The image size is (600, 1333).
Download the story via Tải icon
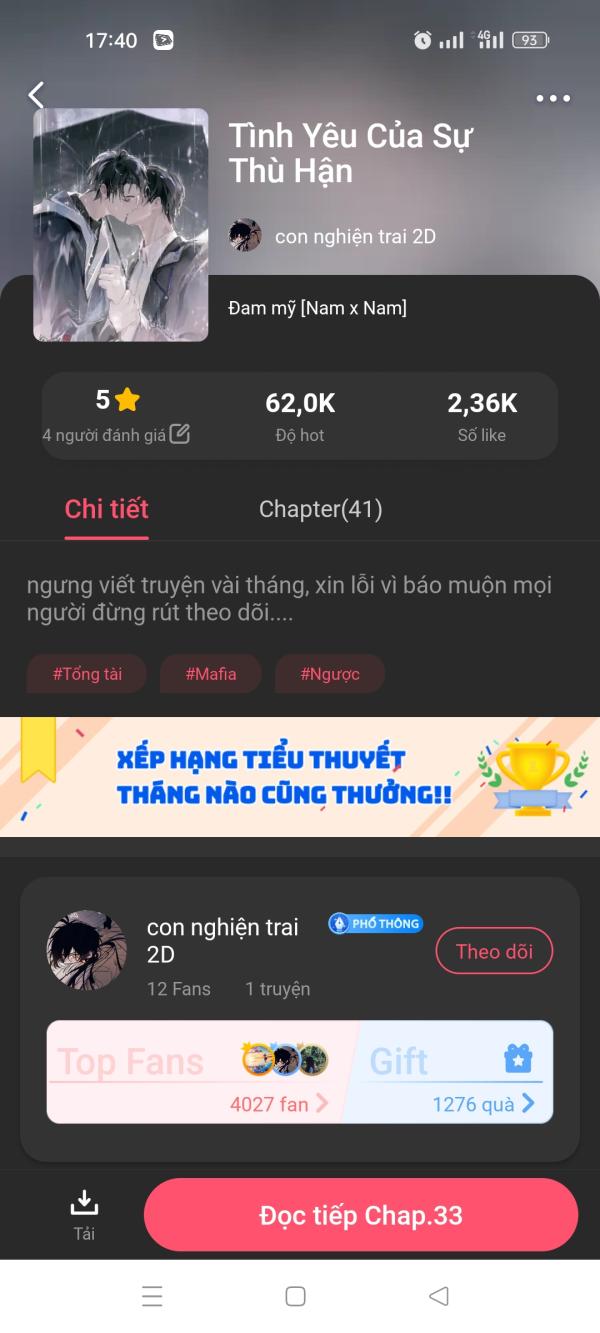pyautogui.click(x=84, y=1214)
